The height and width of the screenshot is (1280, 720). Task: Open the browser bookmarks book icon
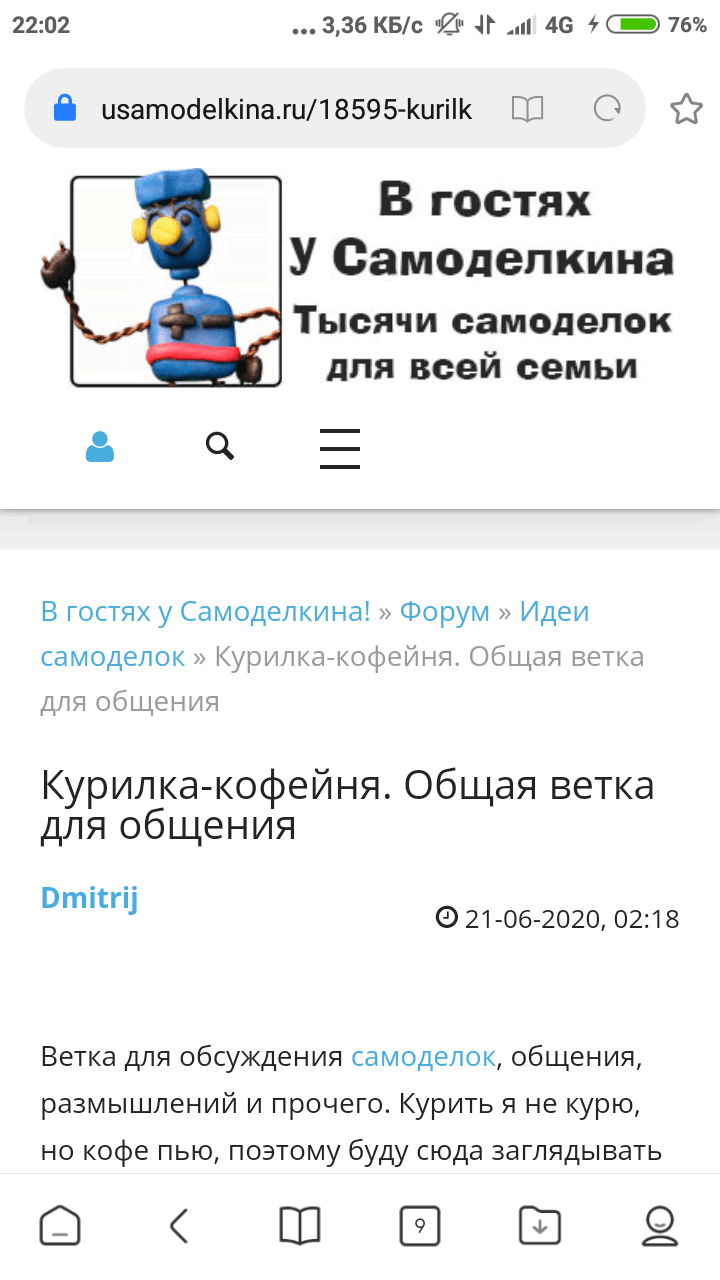300,1225
